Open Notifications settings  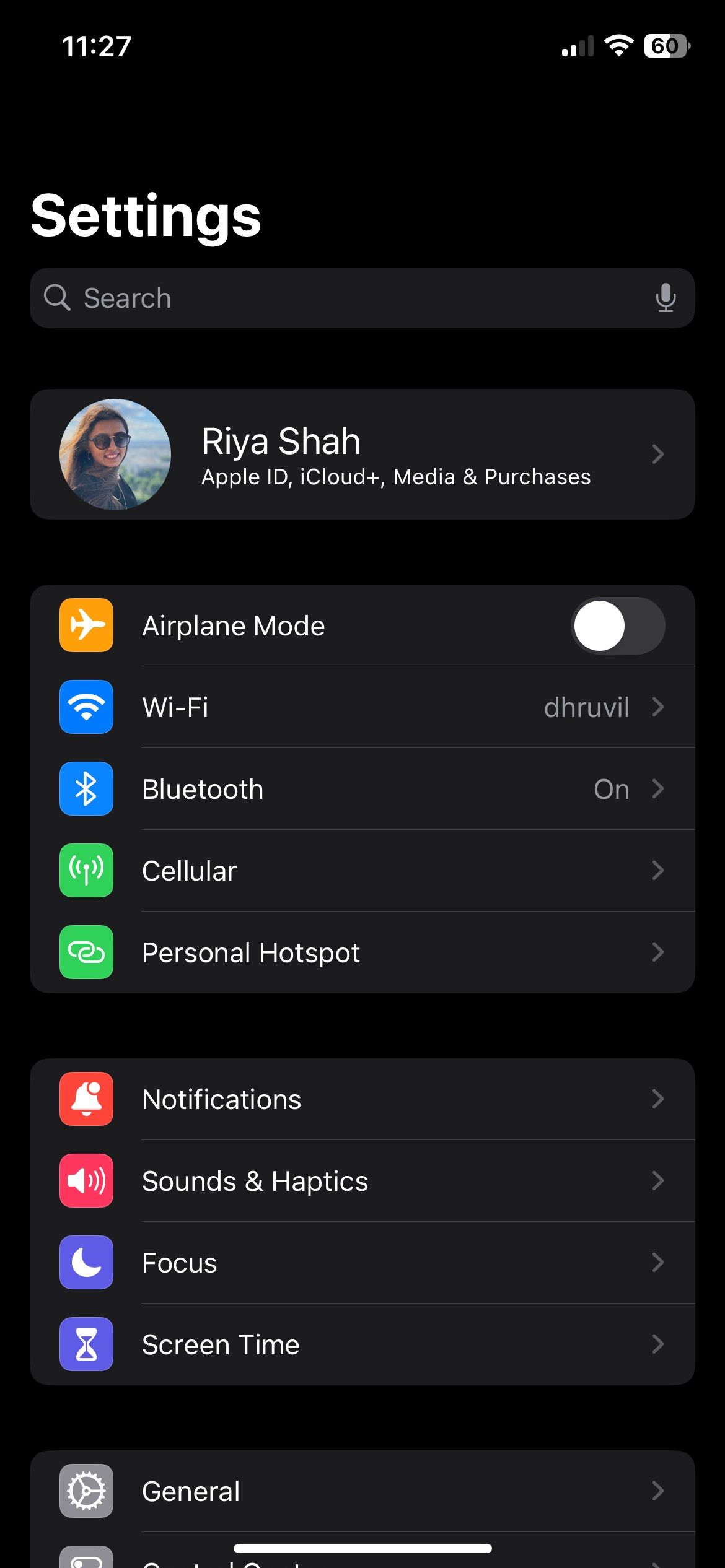click(362, 1099)
